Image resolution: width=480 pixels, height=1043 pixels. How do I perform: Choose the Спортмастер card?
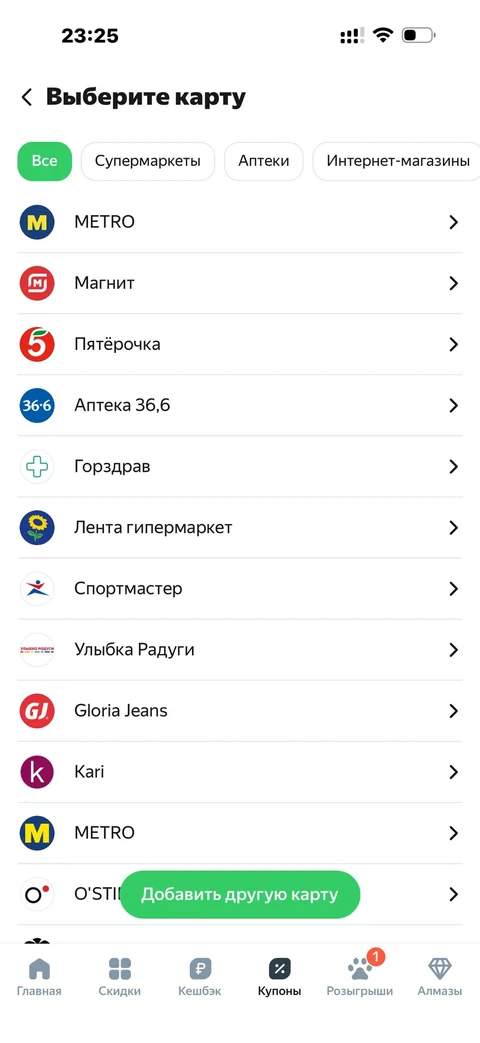click(x=240, y=589)
